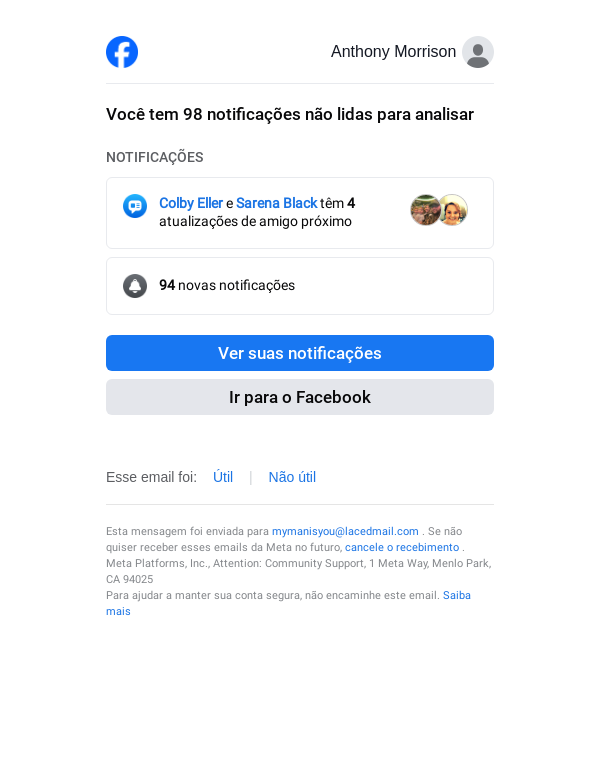Open the 94 novas notificações row
600x768 pixels.
point(299,286)
